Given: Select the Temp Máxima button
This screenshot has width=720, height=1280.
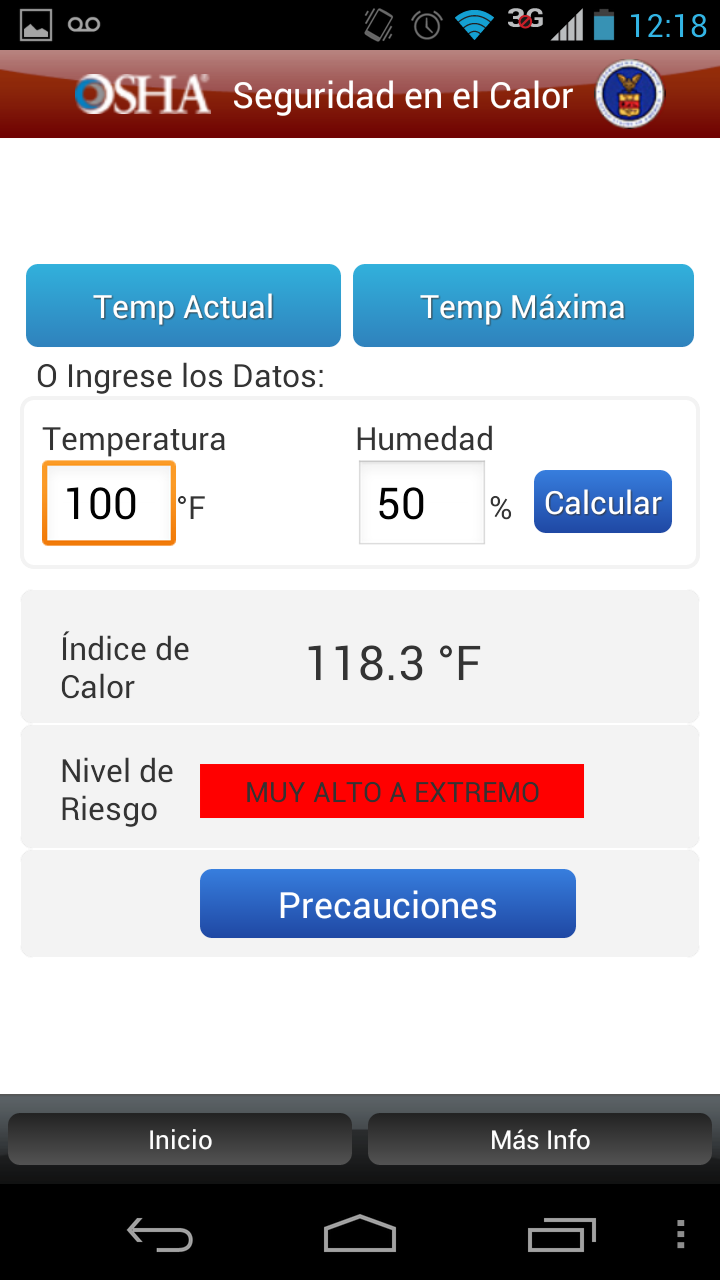Looking at the screenshot, I should point(523,306).
